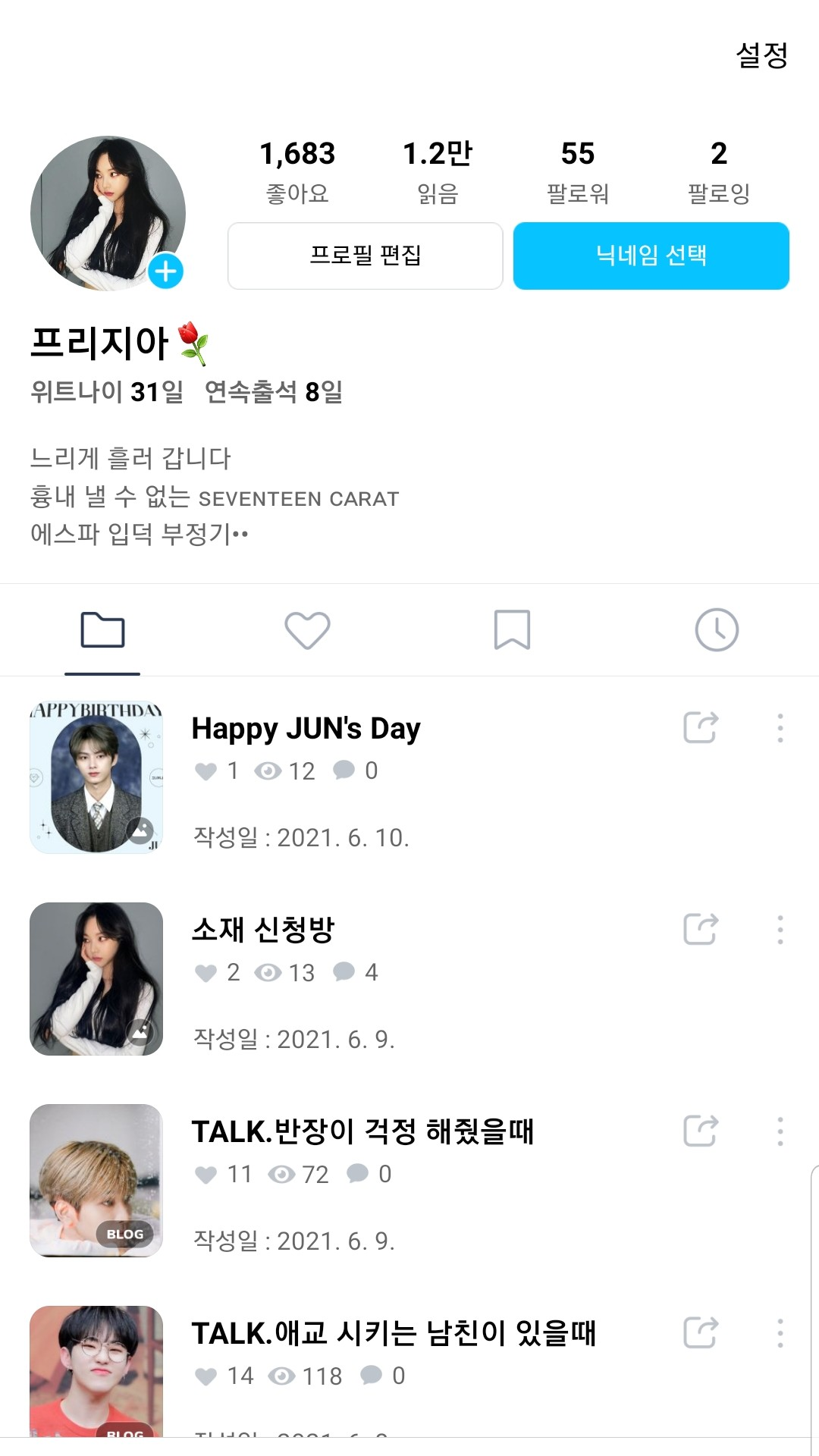
Task: Switch to the folder posts tab
Action: [102, 630]
